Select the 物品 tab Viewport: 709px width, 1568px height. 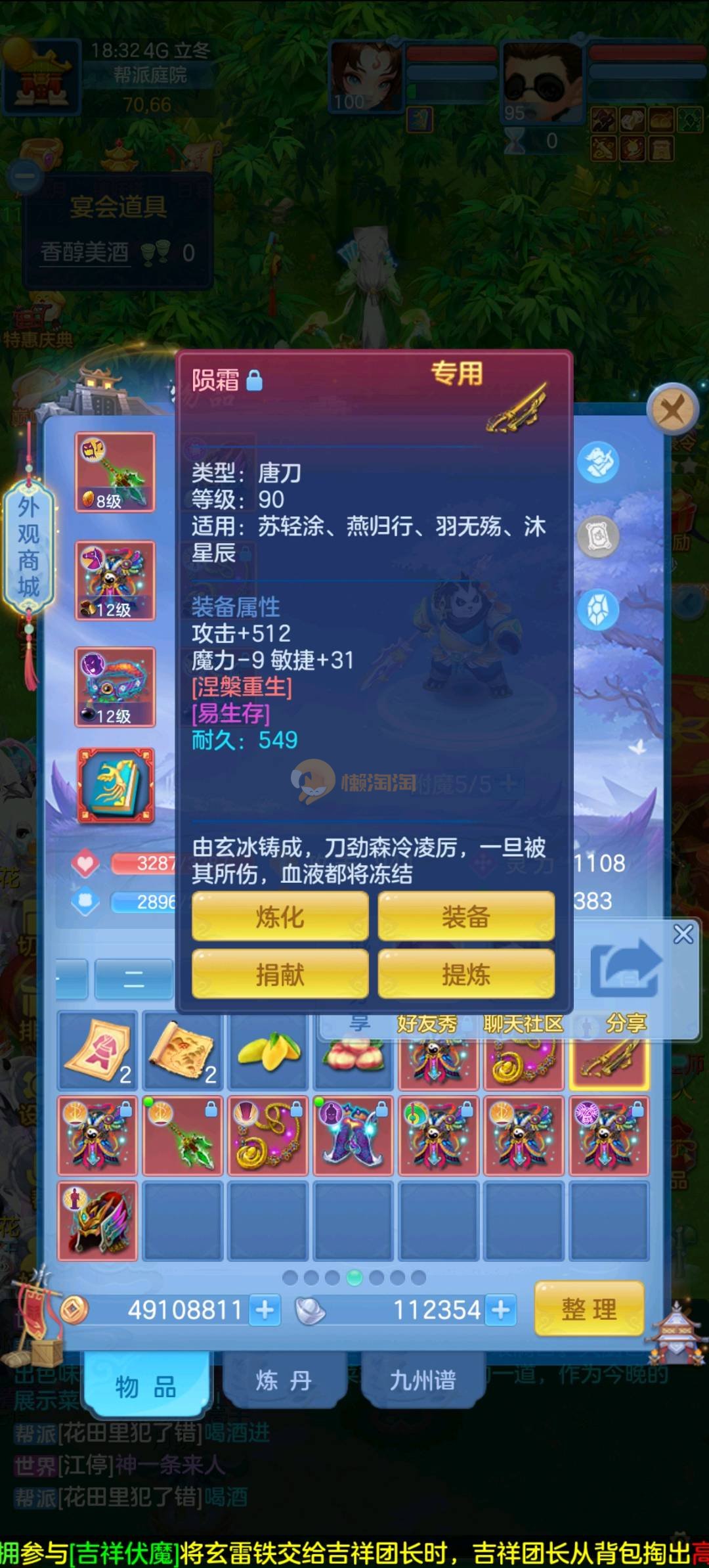[146, 1387]
